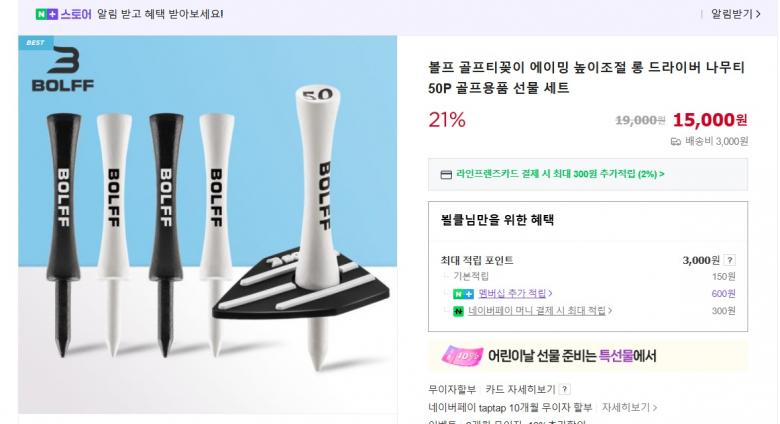Image resolution: width=780 pixels, height=424 pixels.
Task: Tap the 최대 적립 포인트 help icon
Action: pyautogui.click(x=729, y=260)
